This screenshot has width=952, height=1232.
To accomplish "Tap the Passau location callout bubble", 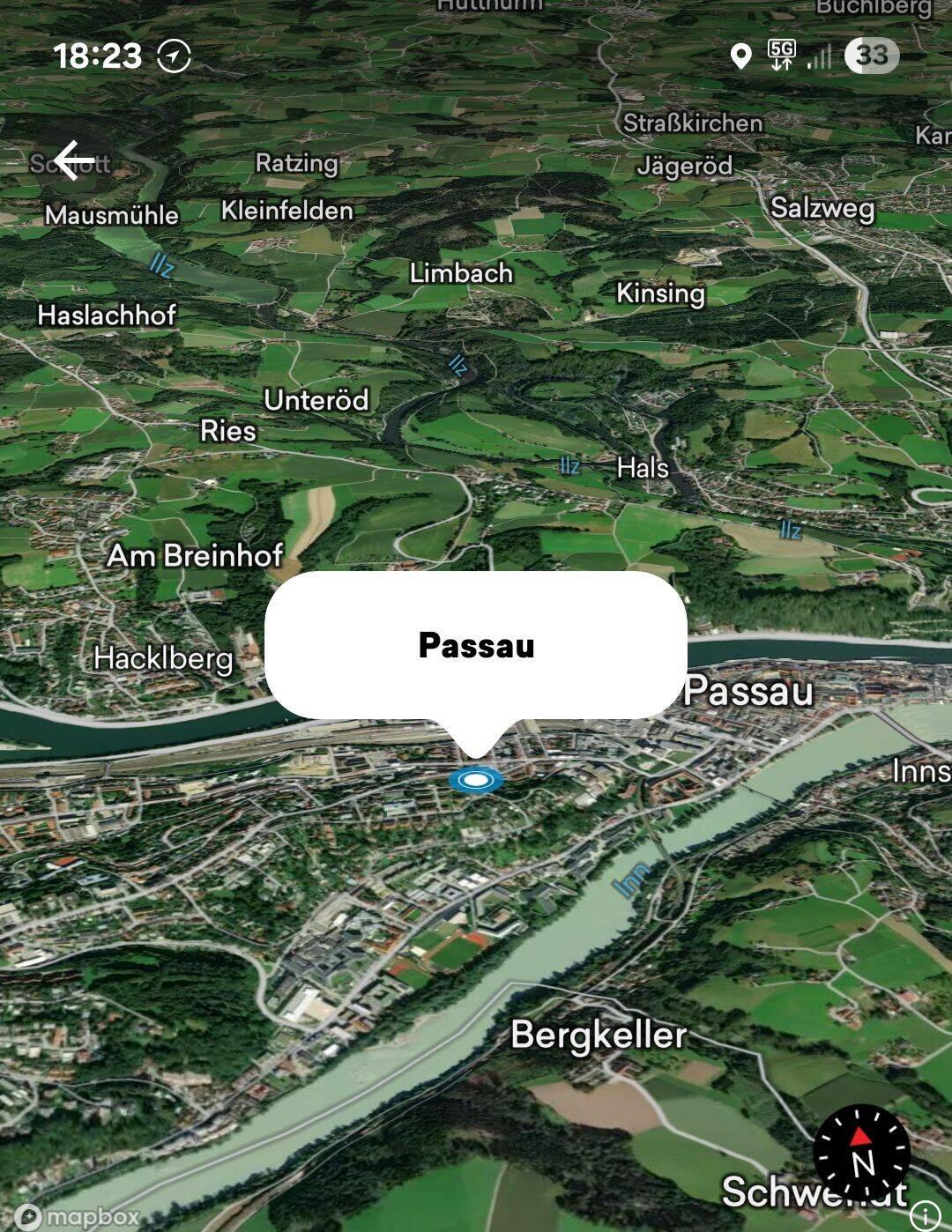I will [476, 645].
